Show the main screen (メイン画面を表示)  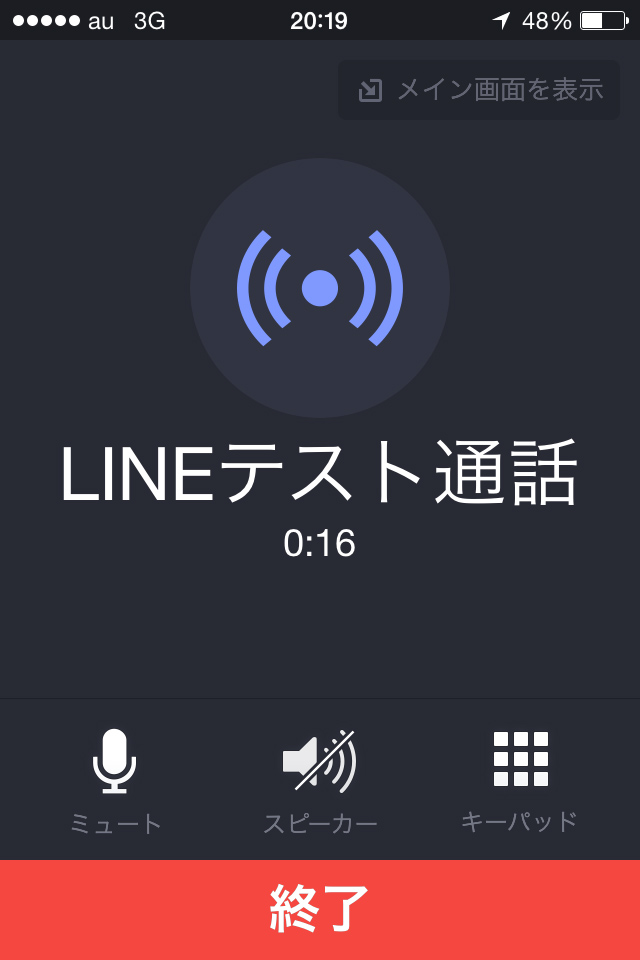(479, 90)
